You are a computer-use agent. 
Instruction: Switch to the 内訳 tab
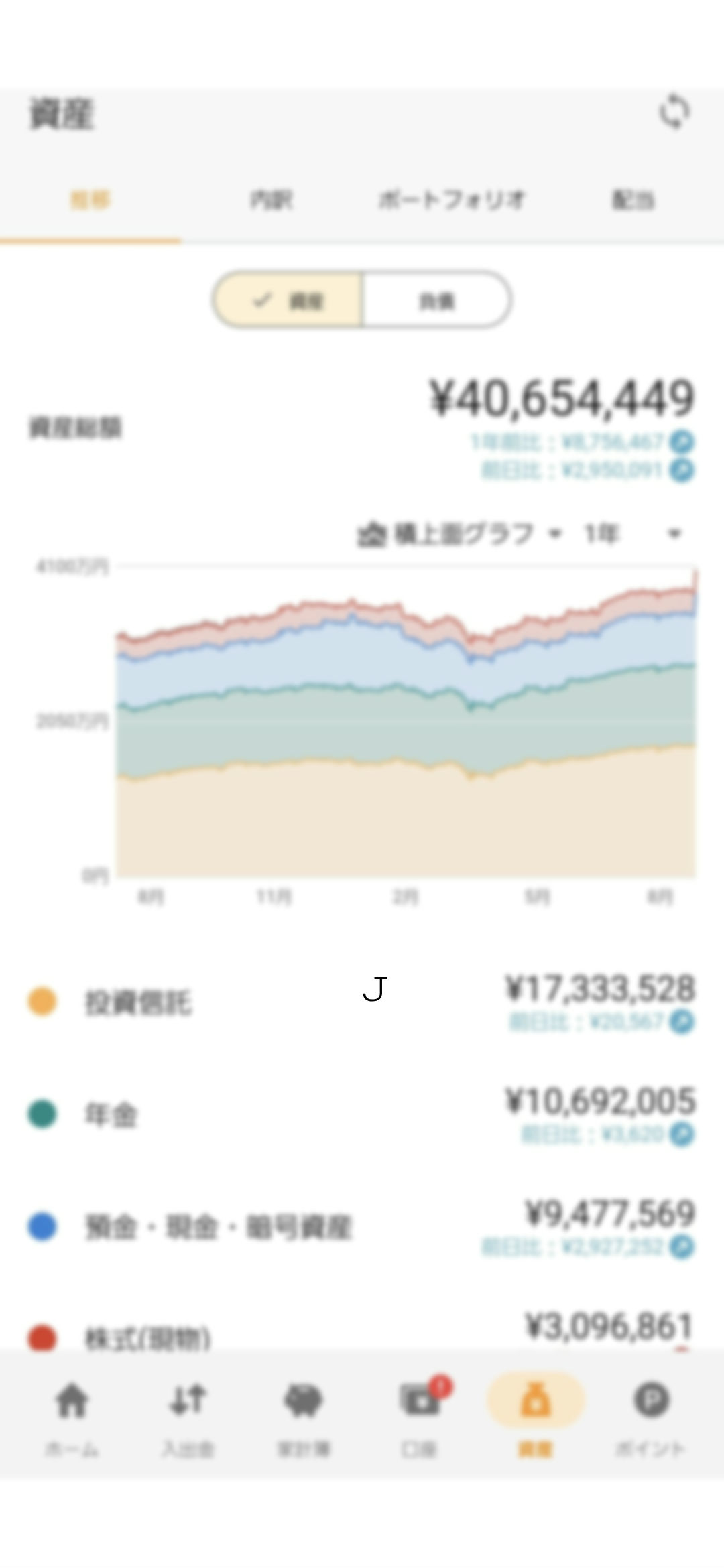[271, 200]
